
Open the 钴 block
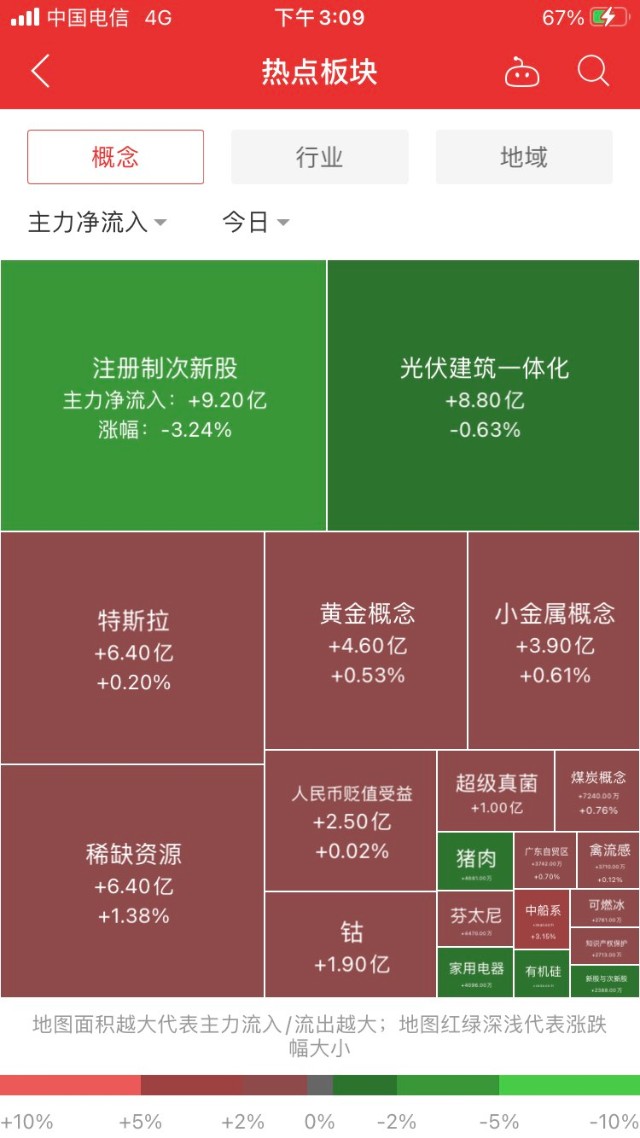click(x=351, y=945)
